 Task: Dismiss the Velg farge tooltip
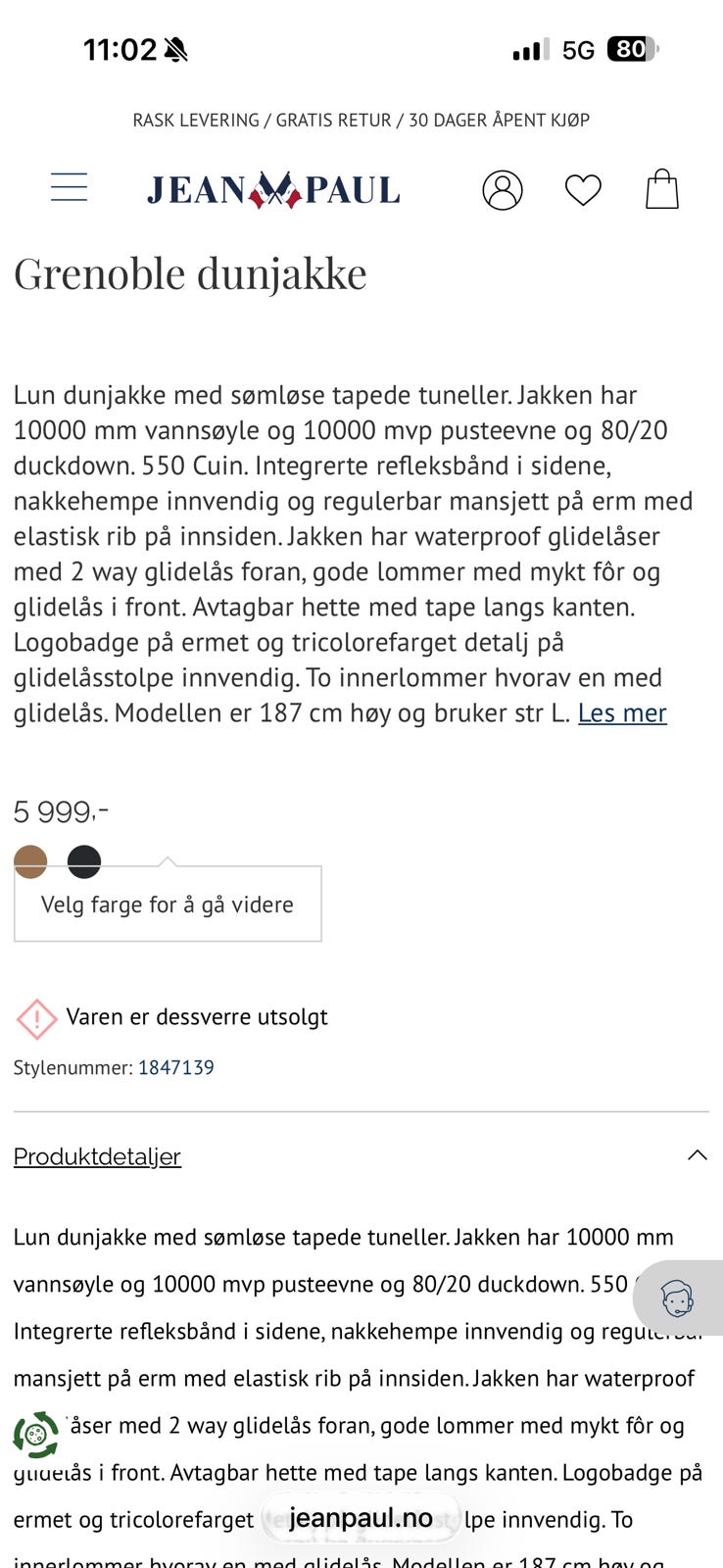[x=167, y=904]
